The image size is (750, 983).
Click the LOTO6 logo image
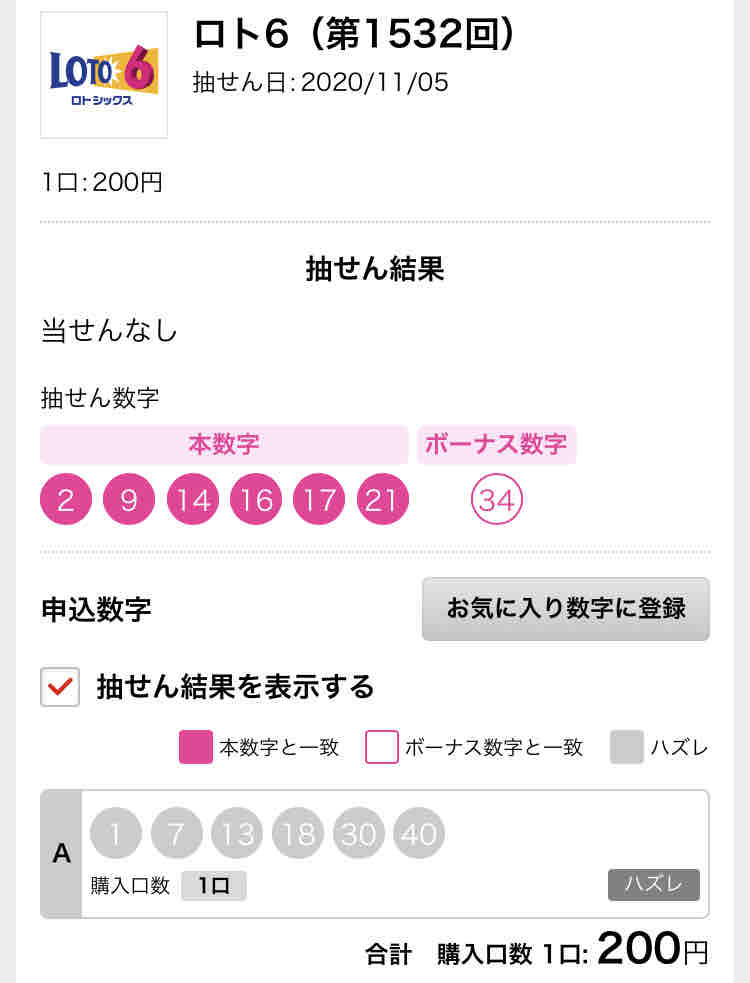(104, 73)
